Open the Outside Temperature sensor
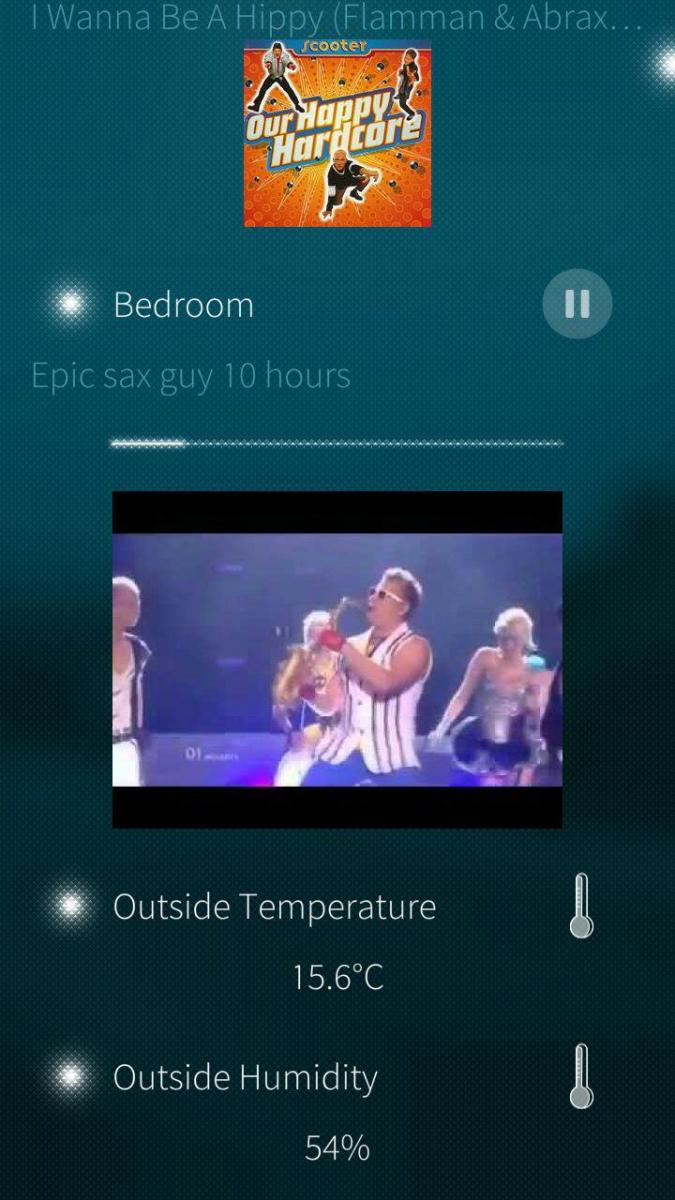Screen dimensions: 675x1200 pyautogui.click(x=274, y=907)
